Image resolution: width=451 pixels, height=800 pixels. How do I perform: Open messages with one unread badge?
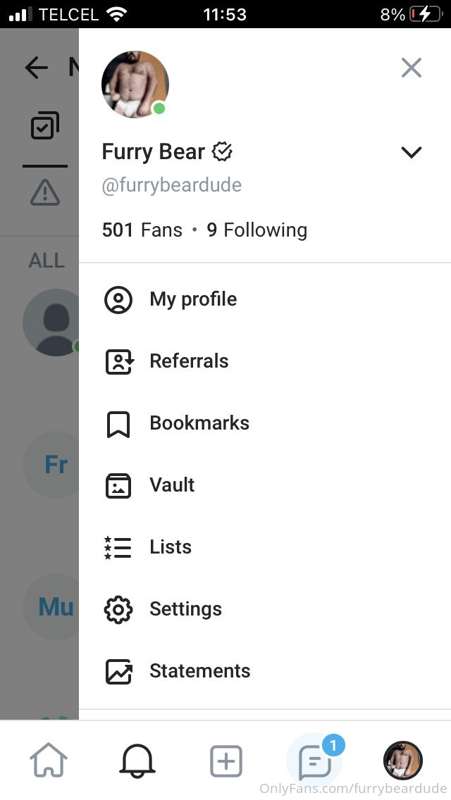pos(316,760)
